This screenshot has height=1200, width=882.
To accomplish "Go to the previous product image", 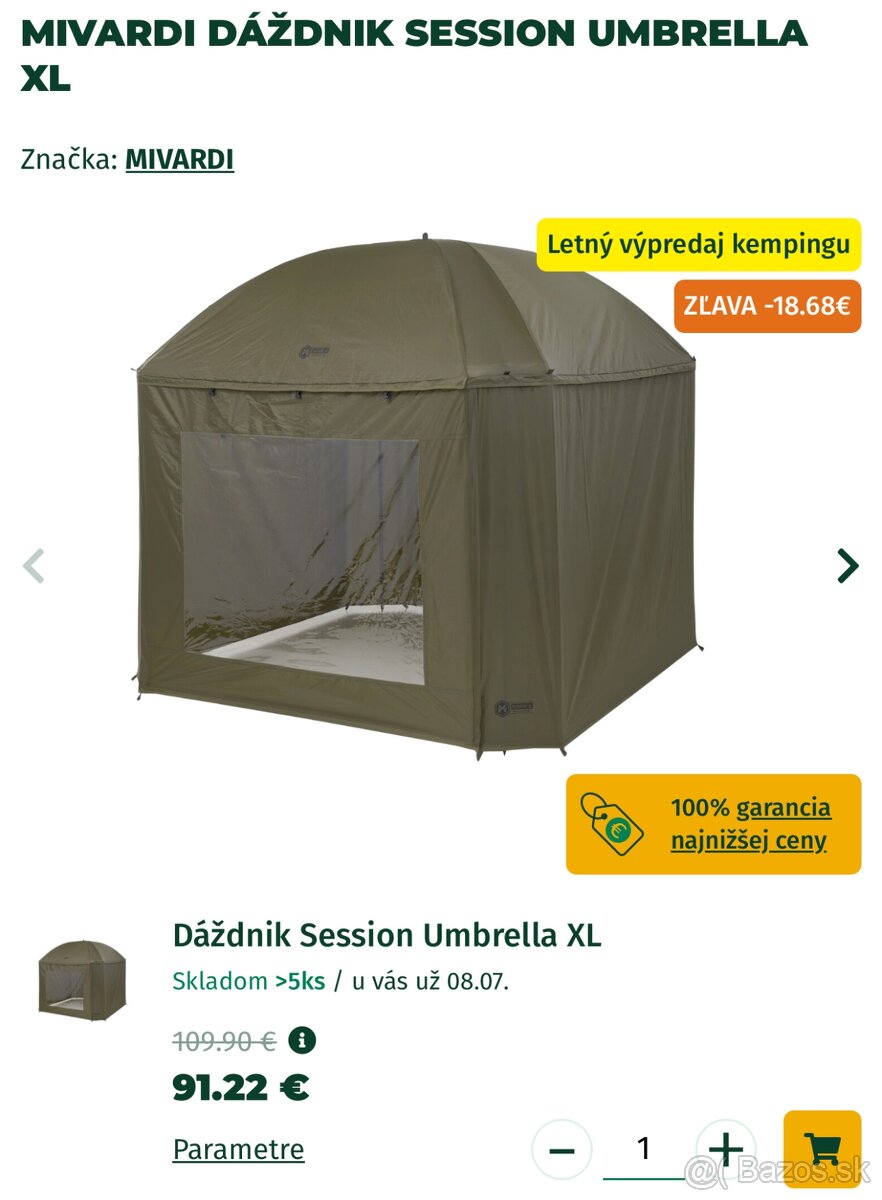I will click(34, 566).
